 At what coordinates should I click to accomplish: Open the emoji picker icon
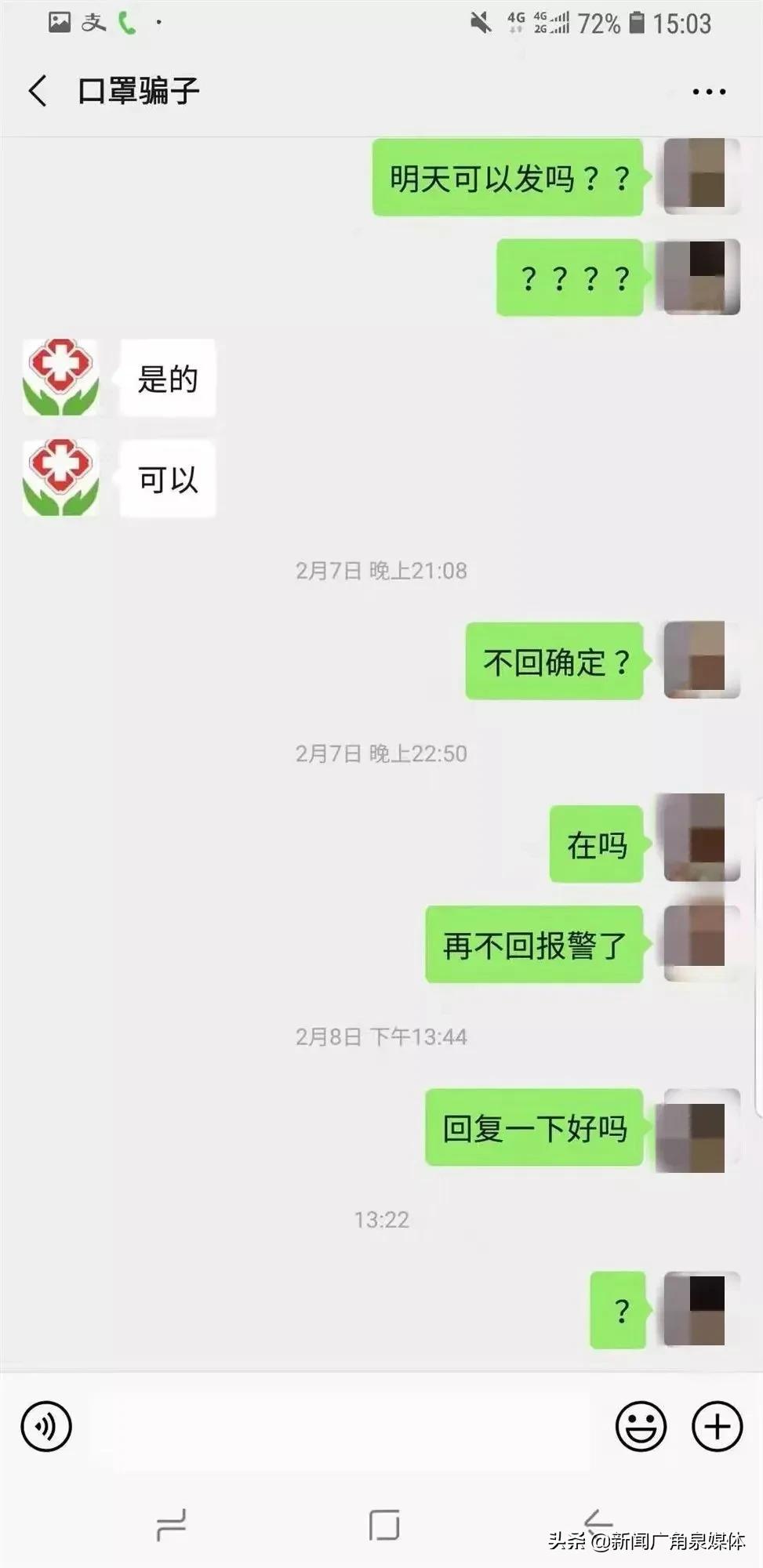click(x=640, y=1426)
